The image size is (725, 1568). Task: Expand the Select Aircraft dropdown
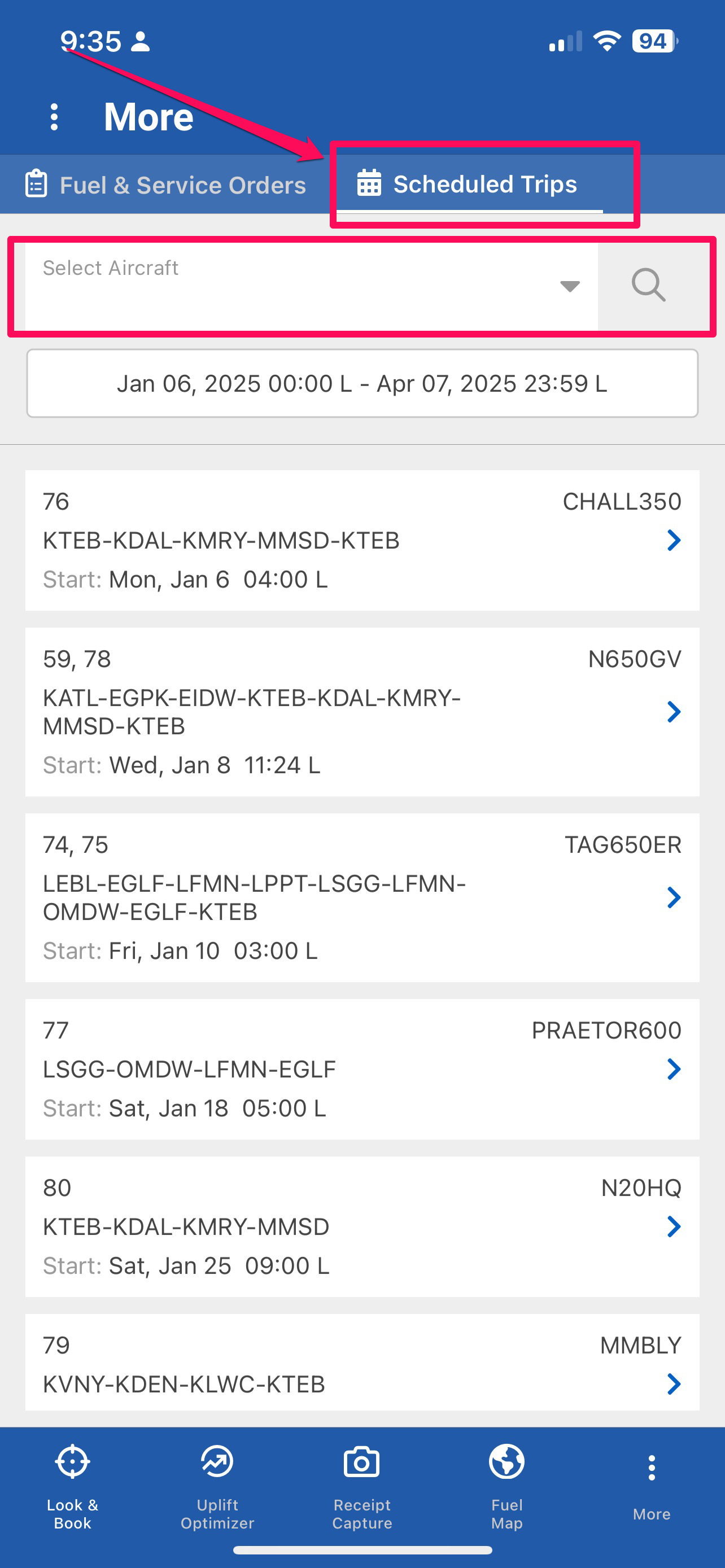pos(311,285)
